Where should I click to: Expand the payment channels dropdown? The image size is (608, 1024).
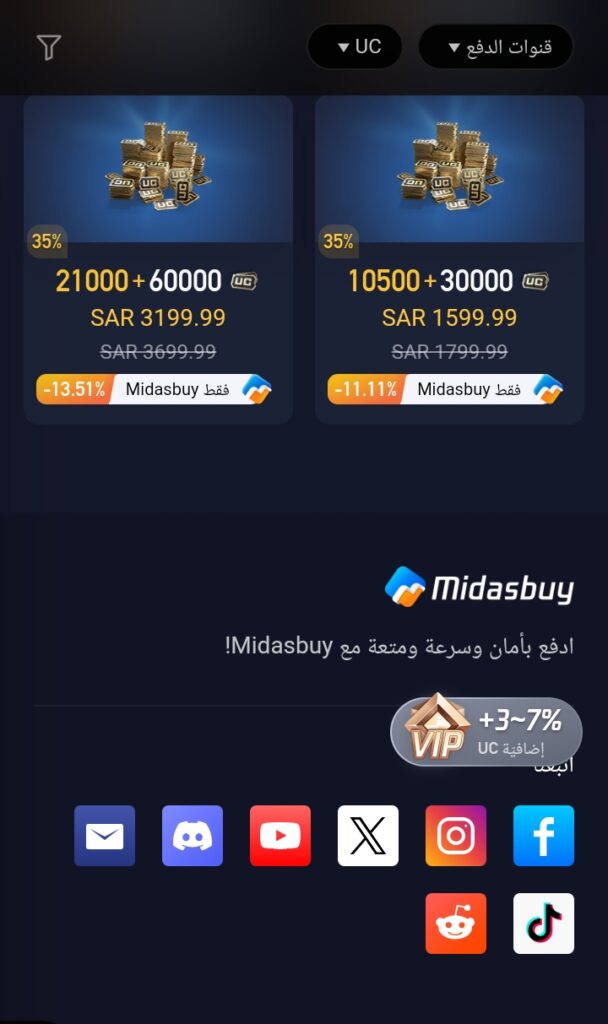click(495, 47)
